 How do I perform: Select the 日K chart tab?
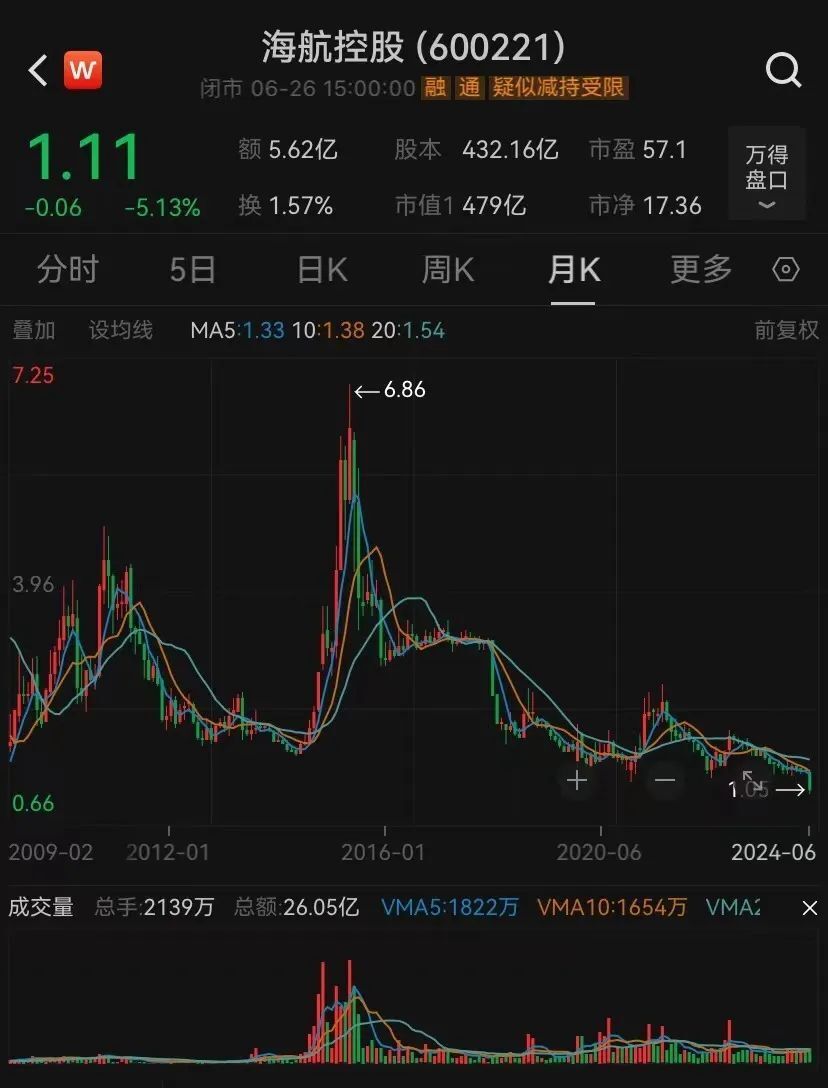click(322, 270)
